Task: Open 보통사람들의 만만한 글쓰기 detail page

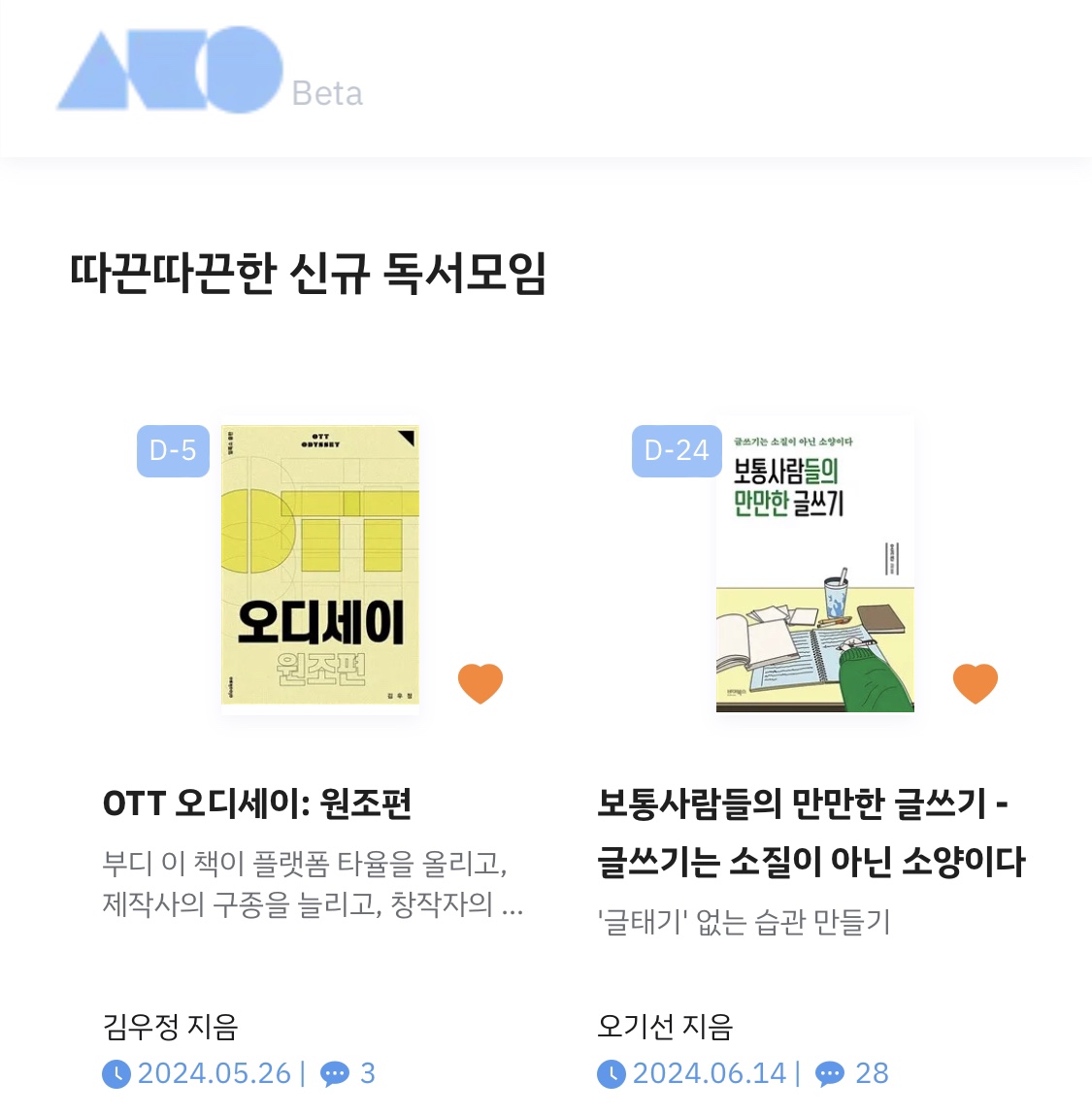Action: coord(811,831)
